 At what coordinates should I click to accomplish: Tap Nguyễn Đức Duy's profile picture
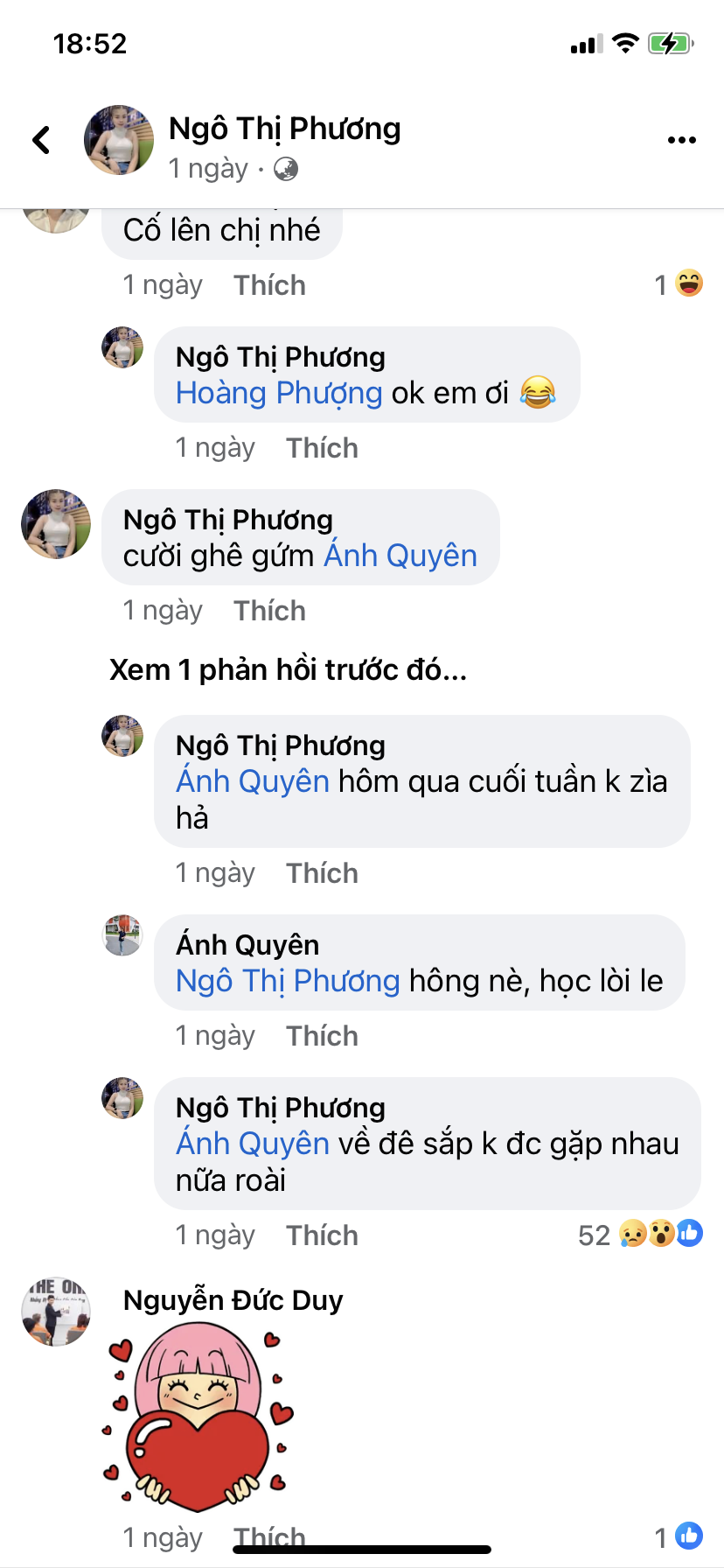pyautogui.click(x=56, y=1311)
